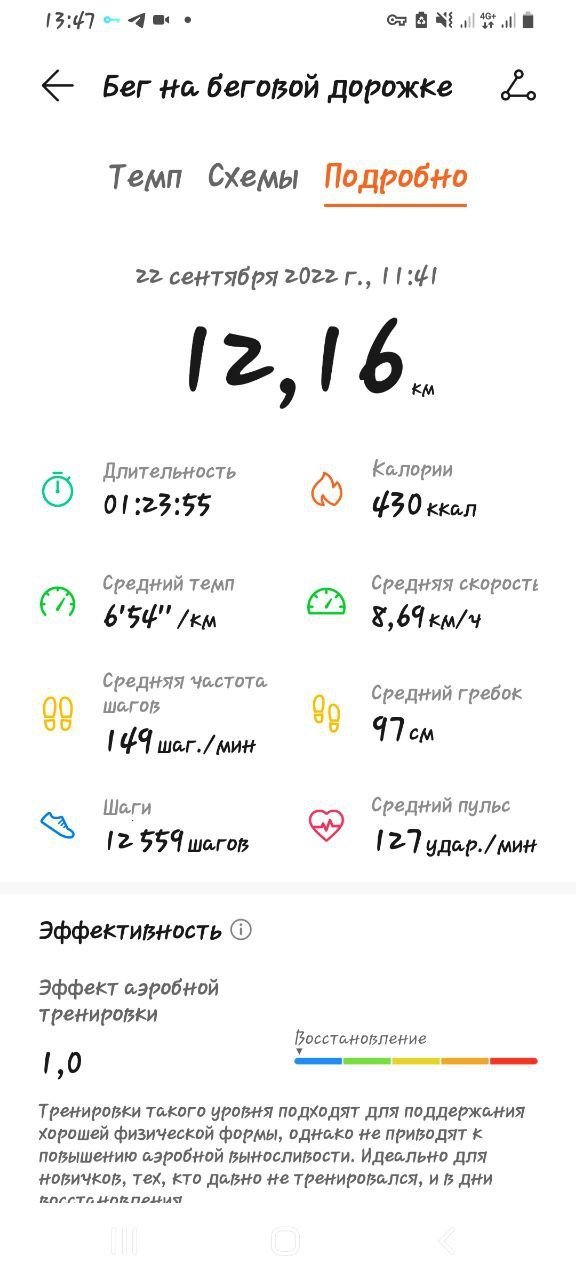The image size is (576, 1280).
Task: Open info icon next to Эффективность
Action: [x=241, y=930]
